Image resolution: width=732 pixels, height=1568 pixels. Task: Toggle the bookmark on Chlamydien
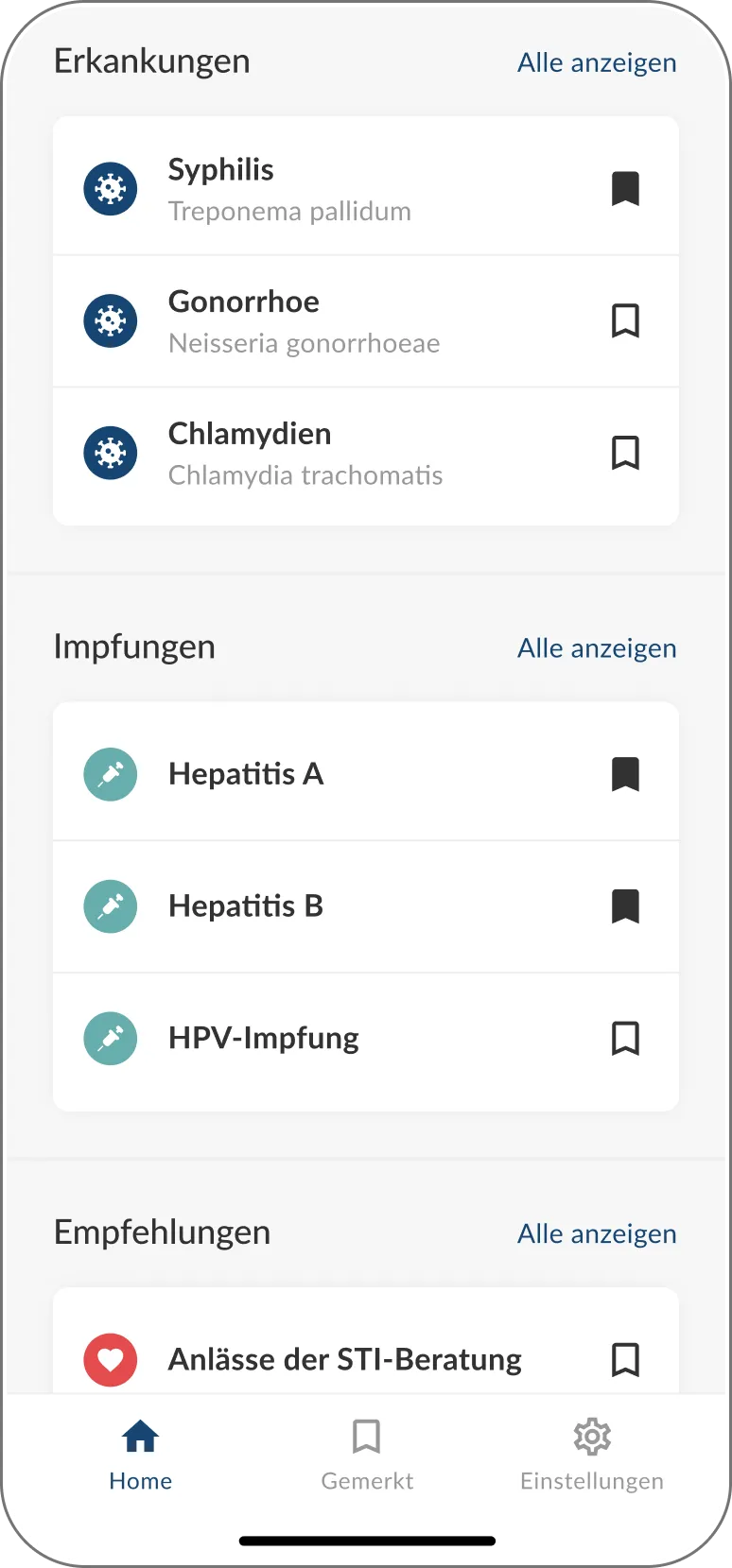click(626, 453)
